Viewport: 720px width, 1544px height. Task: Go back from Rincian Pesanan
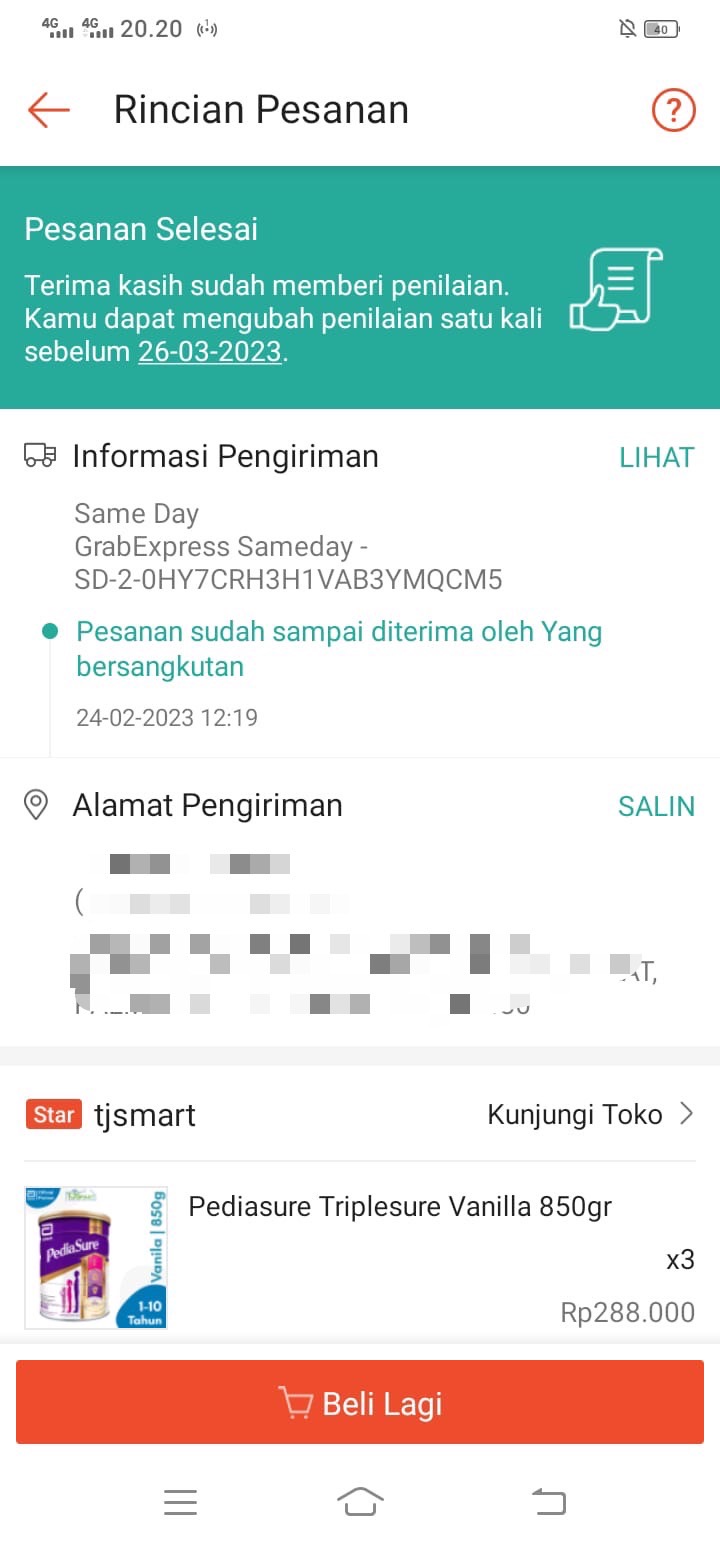pos(49,110)
